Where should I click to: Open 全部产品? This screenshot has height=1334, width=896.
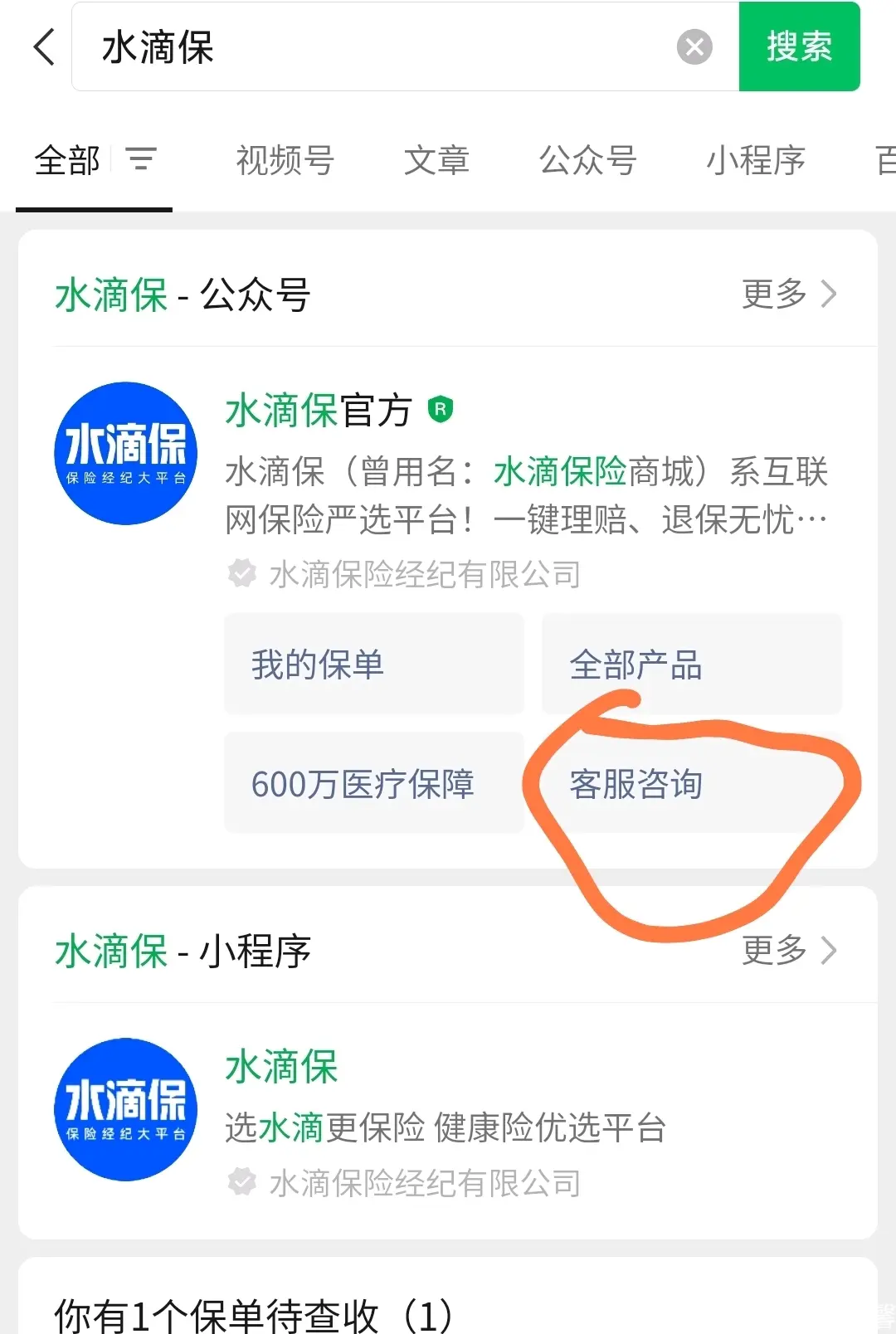tap(691, 665)
